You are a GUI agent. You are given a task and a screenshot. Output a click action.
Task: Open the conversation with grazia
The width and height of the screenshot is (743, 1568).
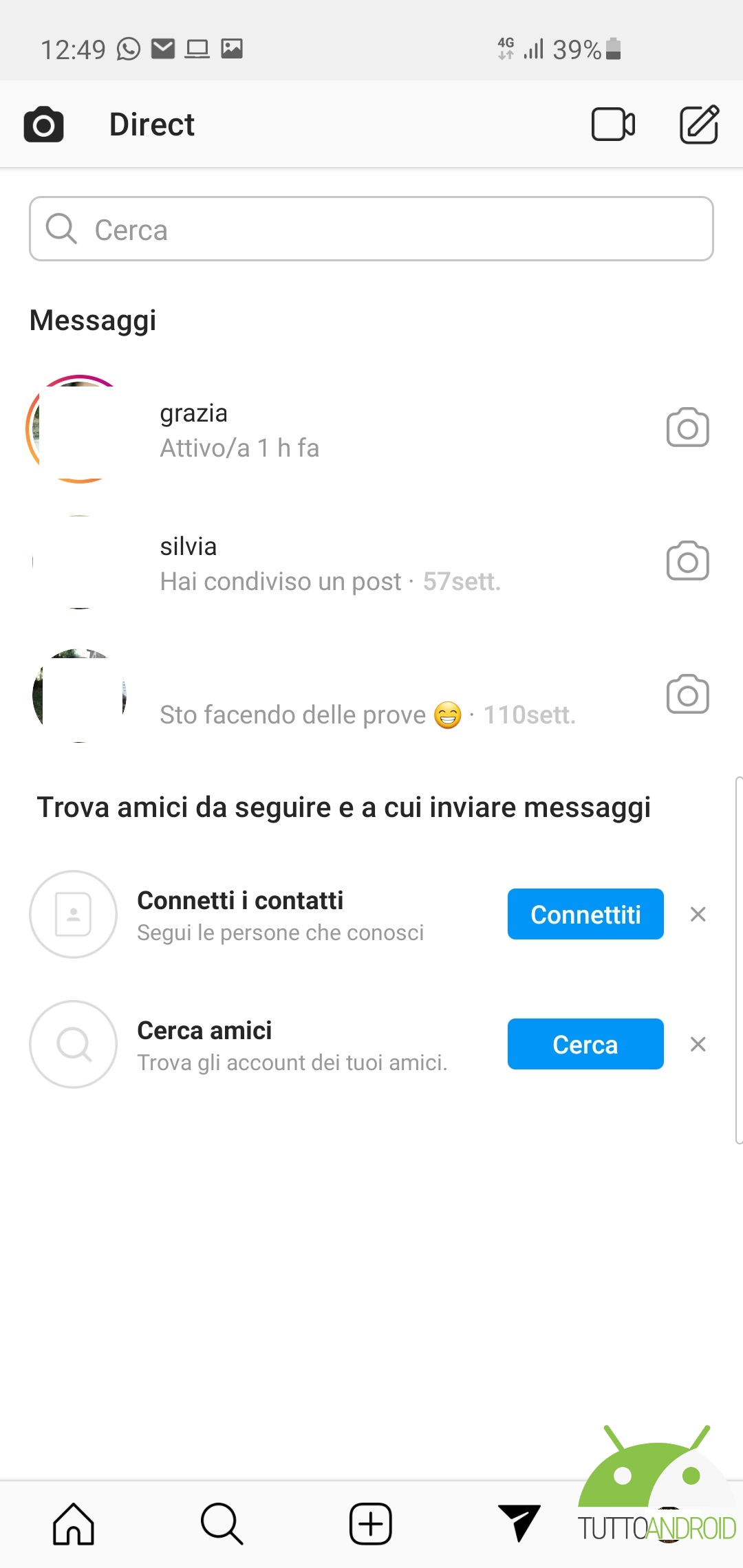point(371,429)
